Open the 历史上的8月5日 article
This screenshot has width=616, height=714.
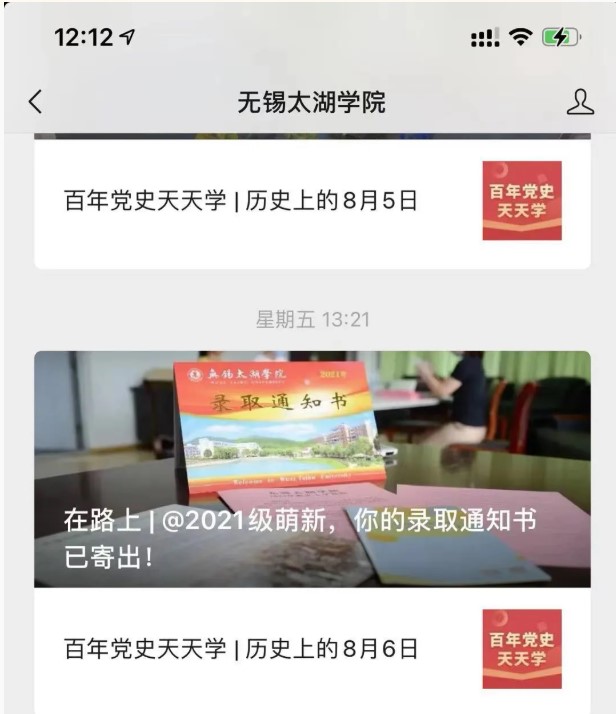click(241, 201)
